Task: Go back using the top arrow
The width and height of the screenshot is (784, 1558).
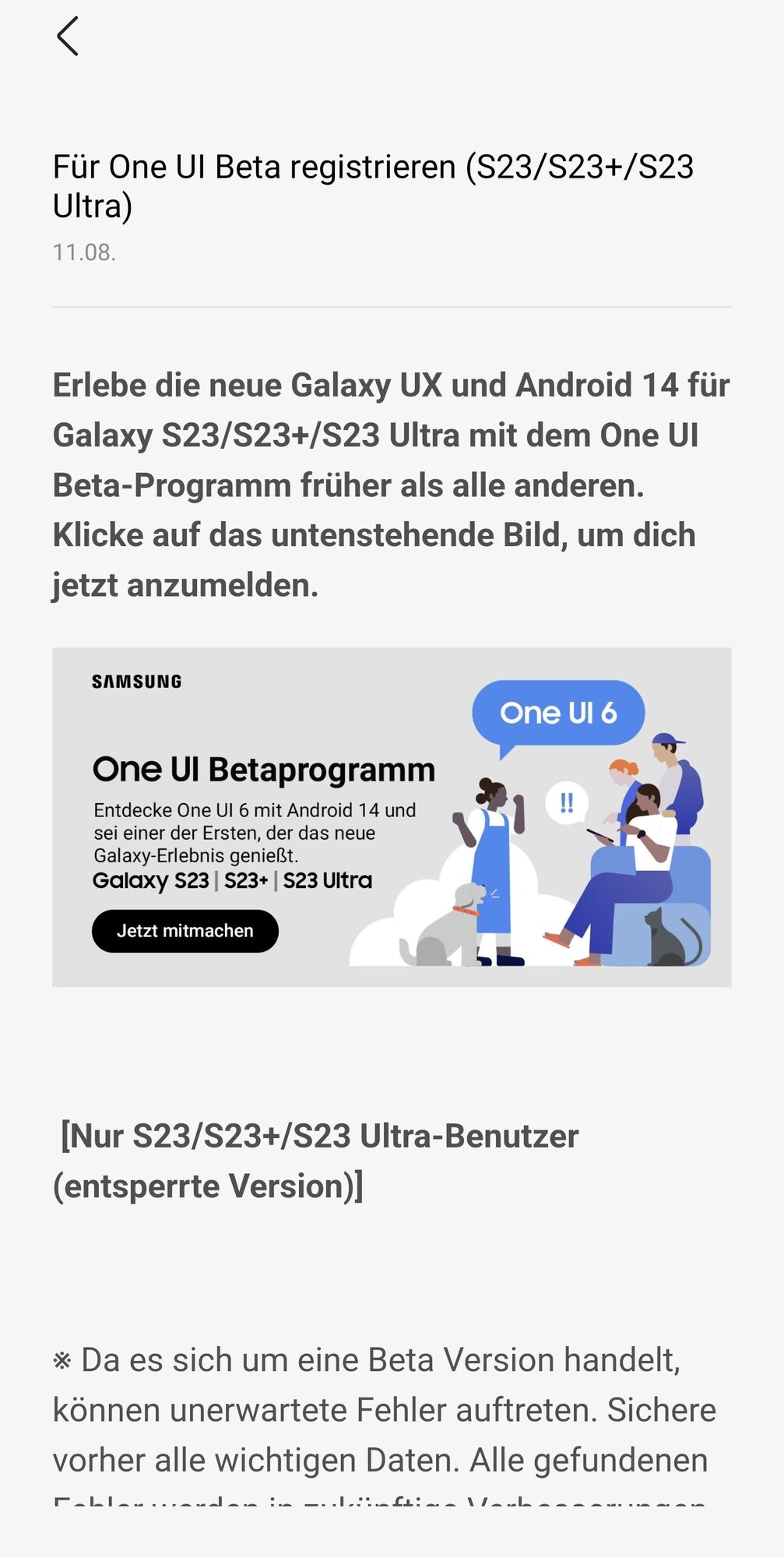Action: point(68,37)
